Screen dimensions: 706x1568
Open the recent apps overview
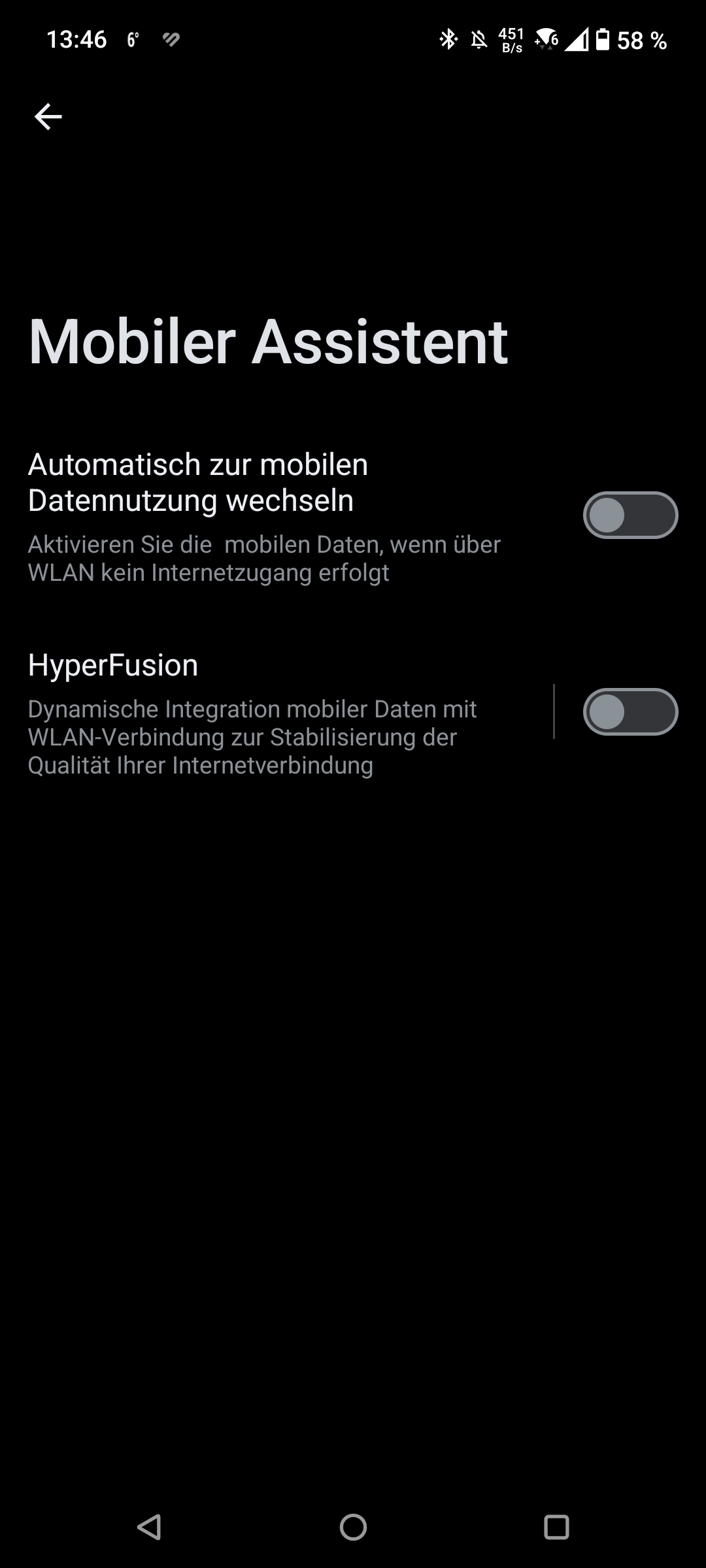(556, 1527)
